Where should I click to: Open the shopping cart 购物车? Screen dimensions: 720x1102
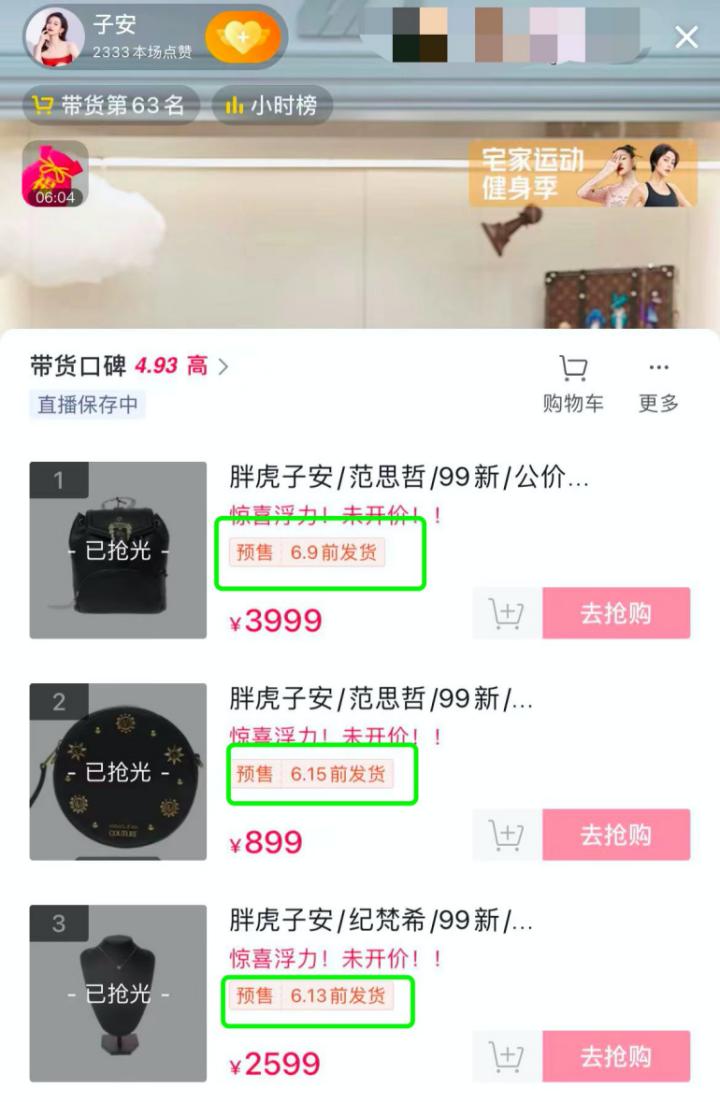point(573,383)
